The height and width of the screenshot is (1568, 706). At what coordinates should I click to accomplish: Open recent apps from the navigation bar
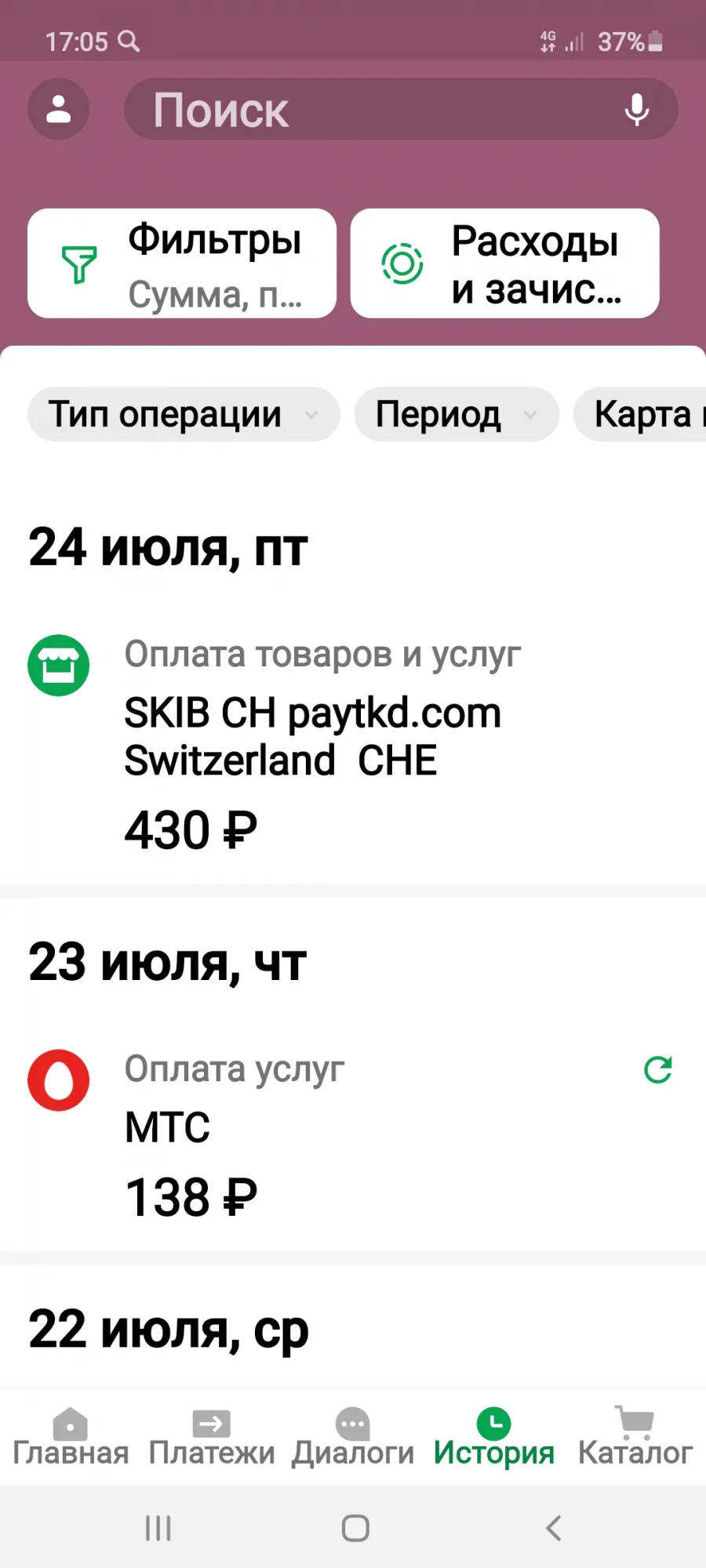(158, 1527)
